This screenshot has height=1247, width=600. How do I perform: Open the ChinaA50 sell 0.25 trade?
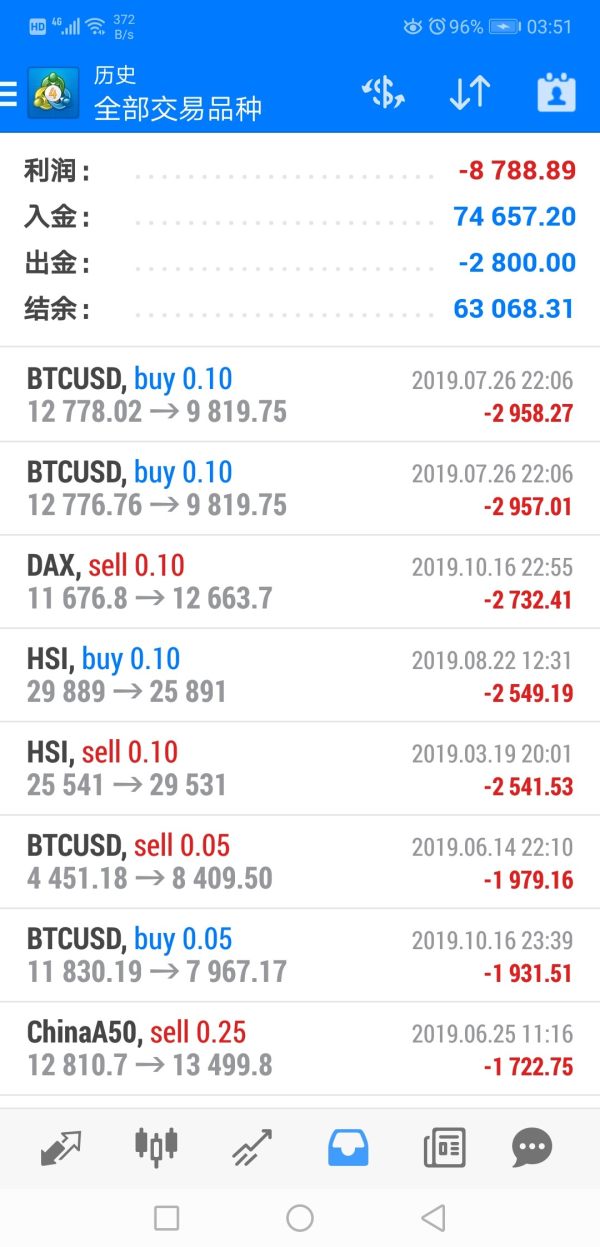coord(300,1049)
